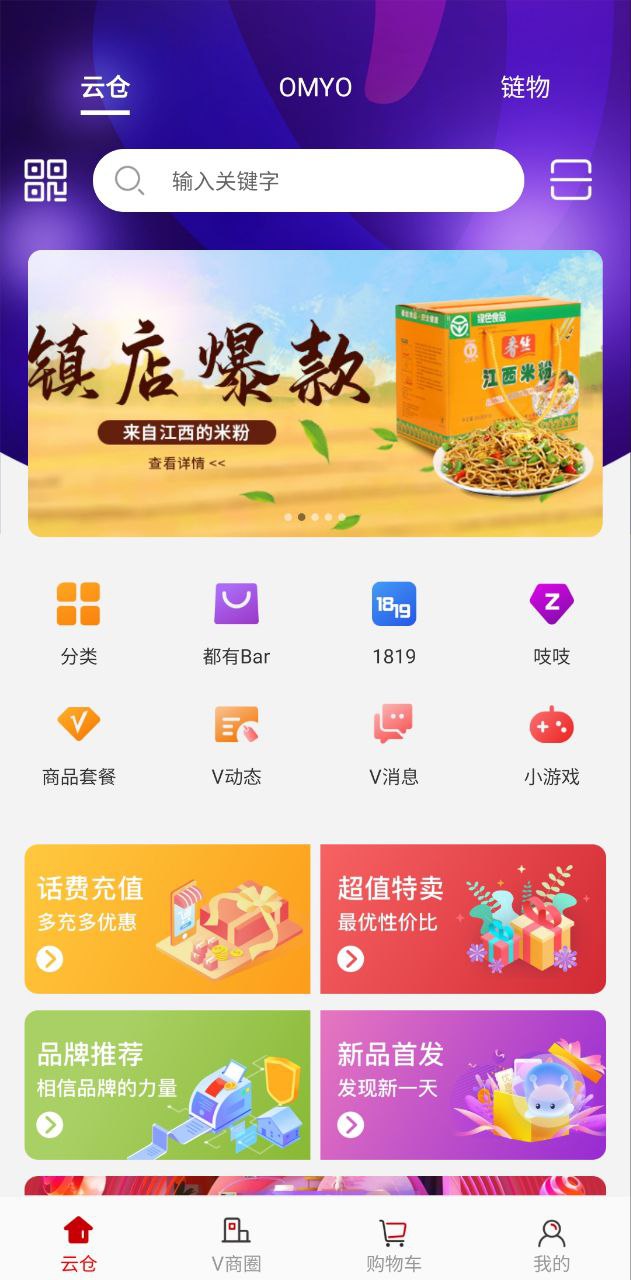Open the 镇店爆款 rice noodle banner

pyautogui.click(x=315, y=393)
